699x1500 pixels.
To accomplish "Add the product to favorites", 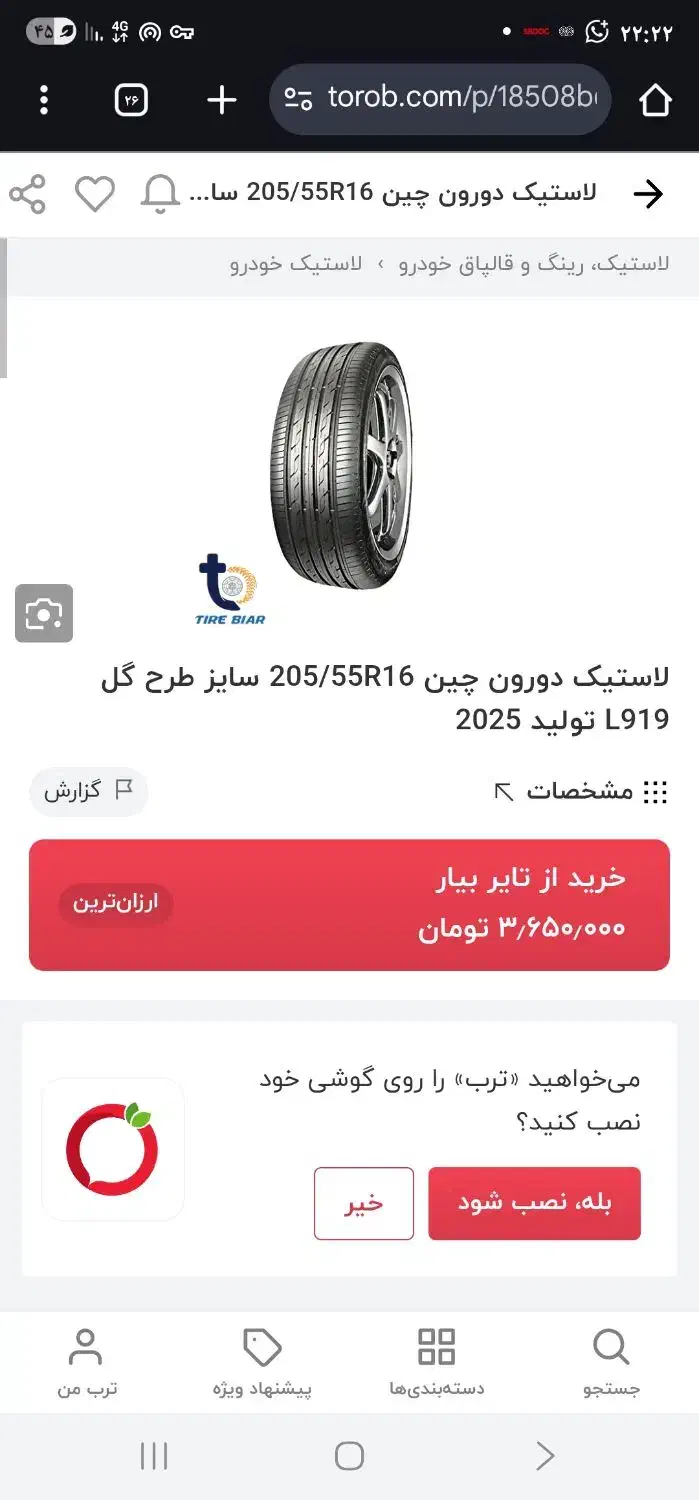I will [95, 194].
